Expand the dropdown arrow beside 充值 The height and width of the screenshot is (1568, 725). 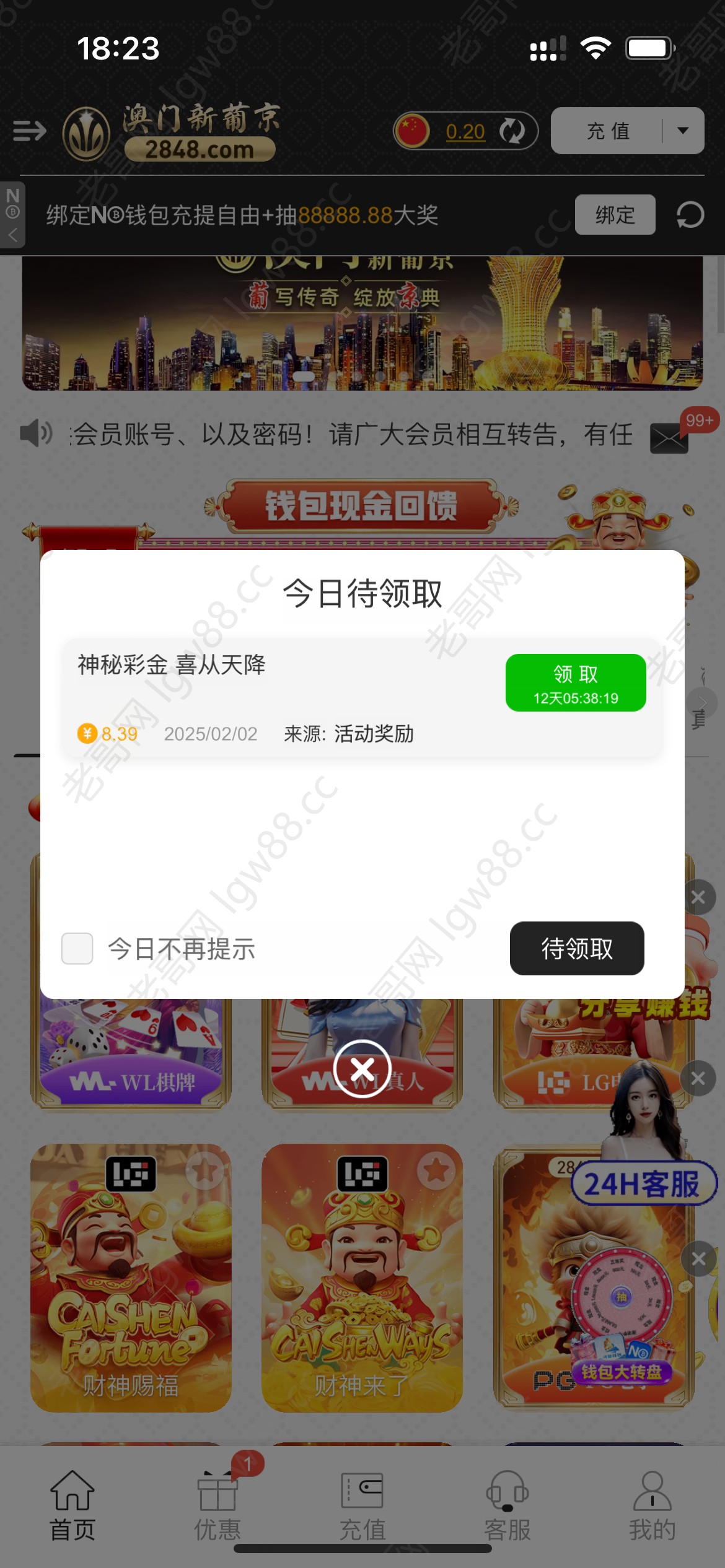point(683,131)
